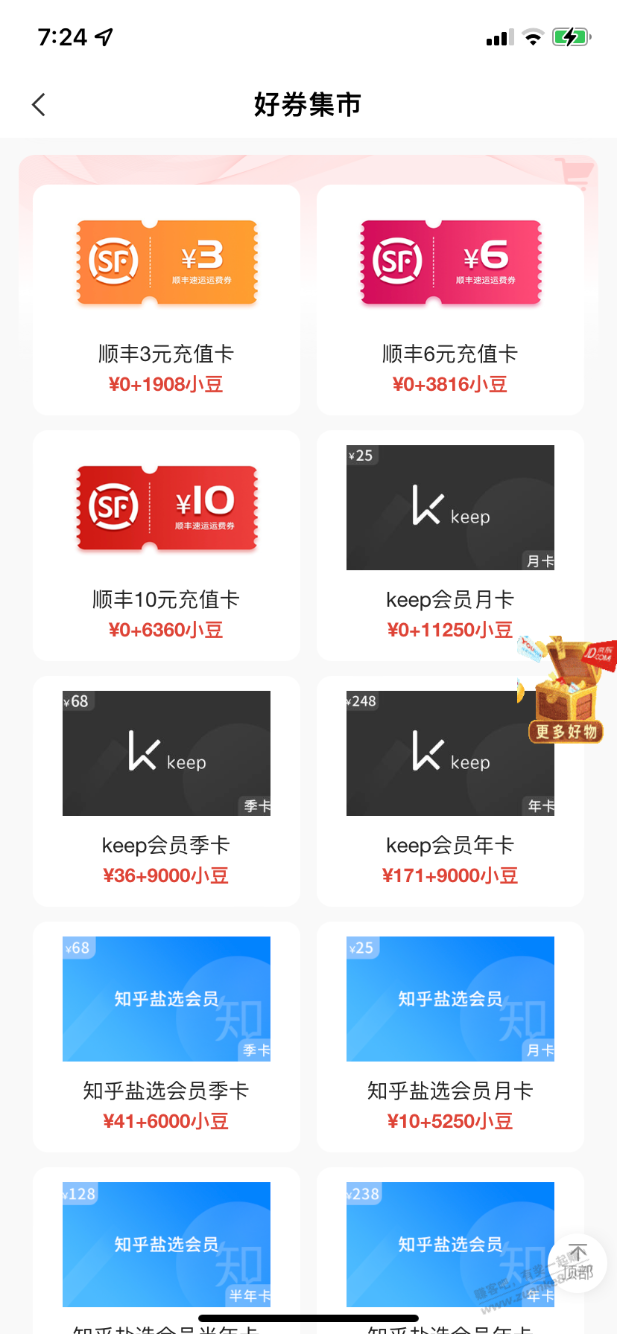
Task: Select the 顺丰10元充值卡 coupon
Action: coord(166,545)
